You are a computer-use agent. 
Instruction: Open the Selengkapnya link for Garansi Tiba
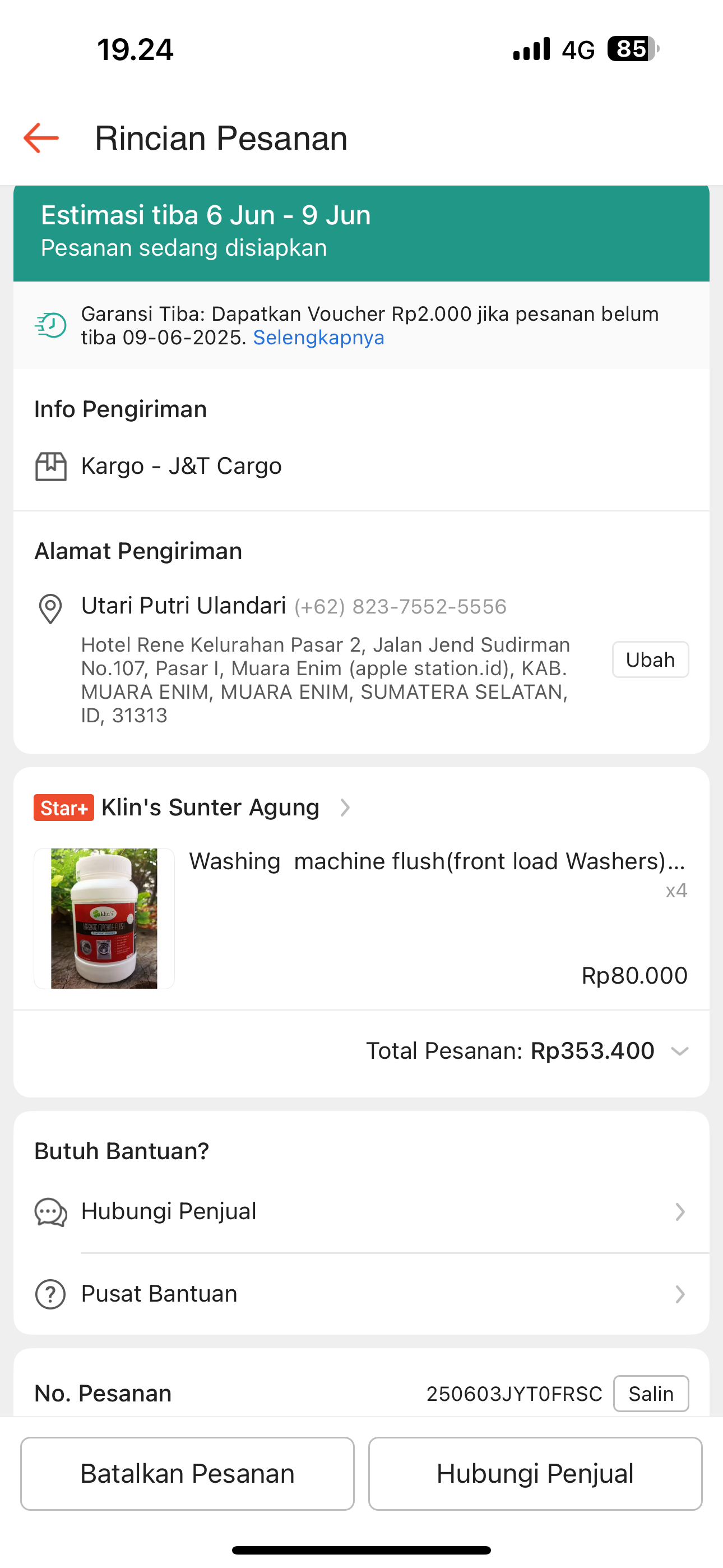(x=318, y=338)
